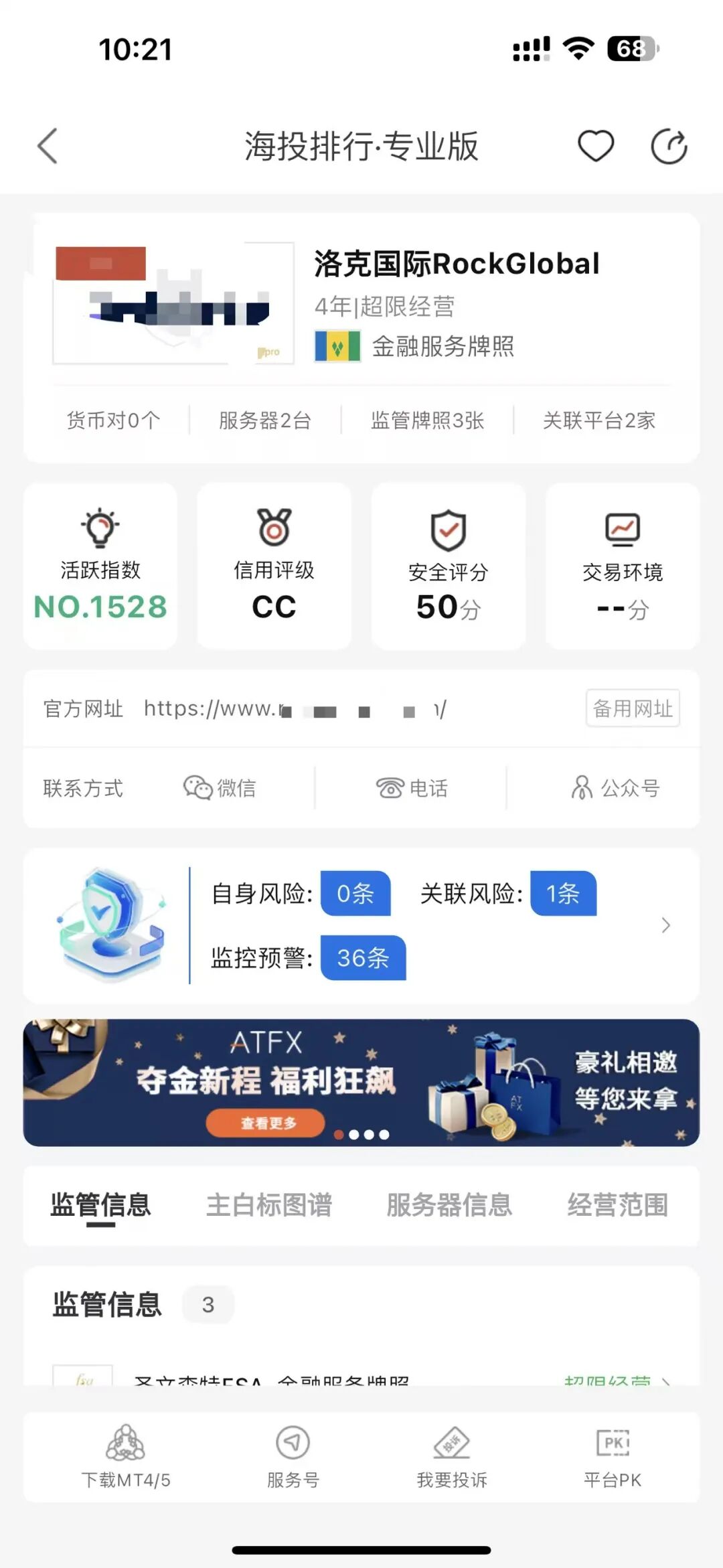Click the 36条 monitoring alerts badge
The image size is (723, 1568).
[361, 959]
